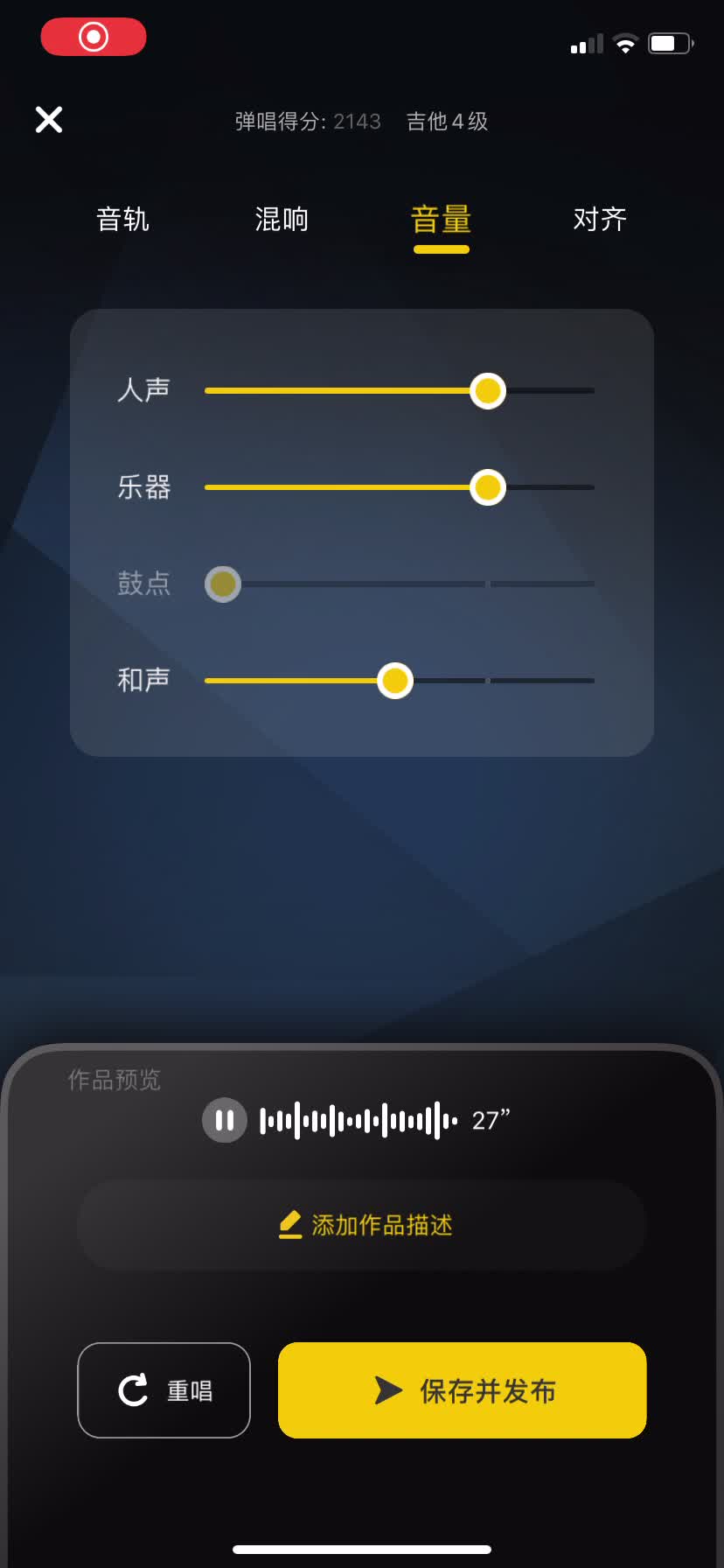
Task: Tap 保存并发布 to save and publish
Action: click(462, 1390)
